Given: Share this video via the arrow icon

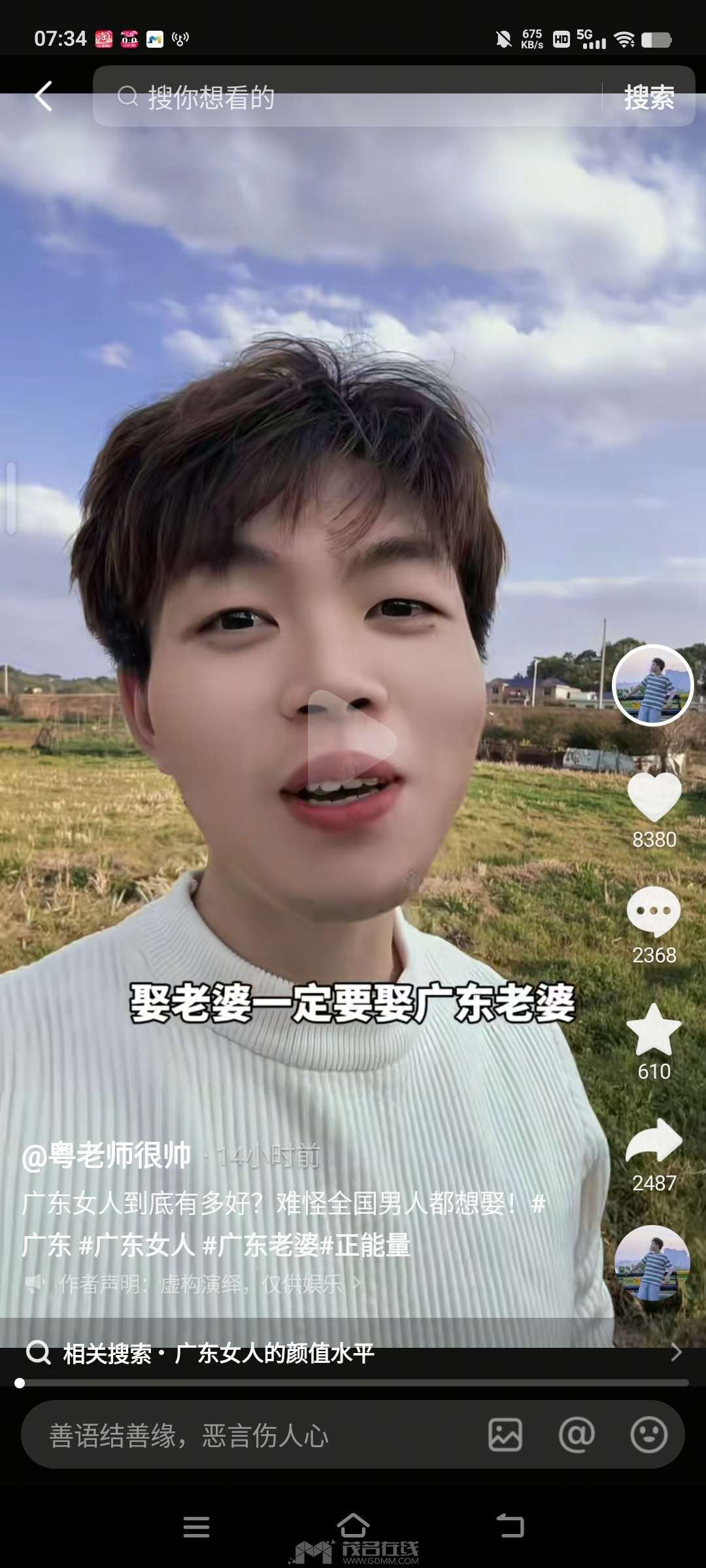Looking at the screenshot, I should tap(654, 1141).
